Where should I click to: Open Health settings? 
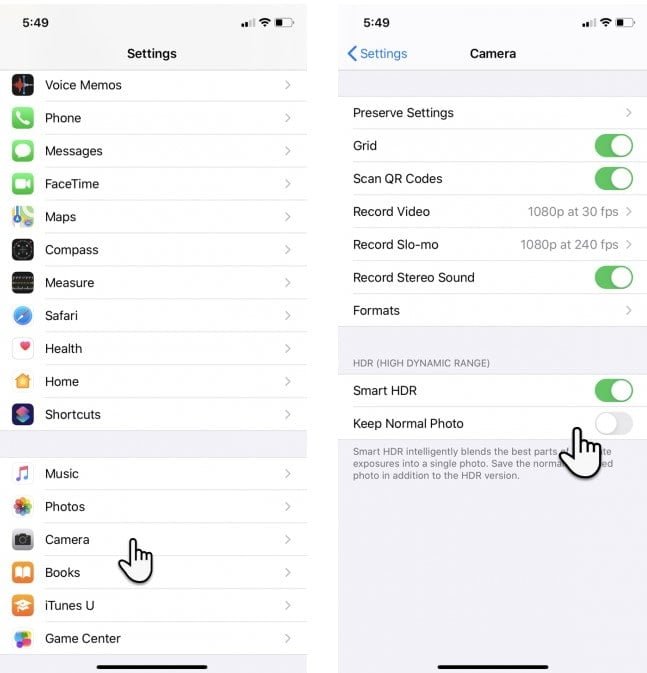pyautogui.click(x=153, y=349)
